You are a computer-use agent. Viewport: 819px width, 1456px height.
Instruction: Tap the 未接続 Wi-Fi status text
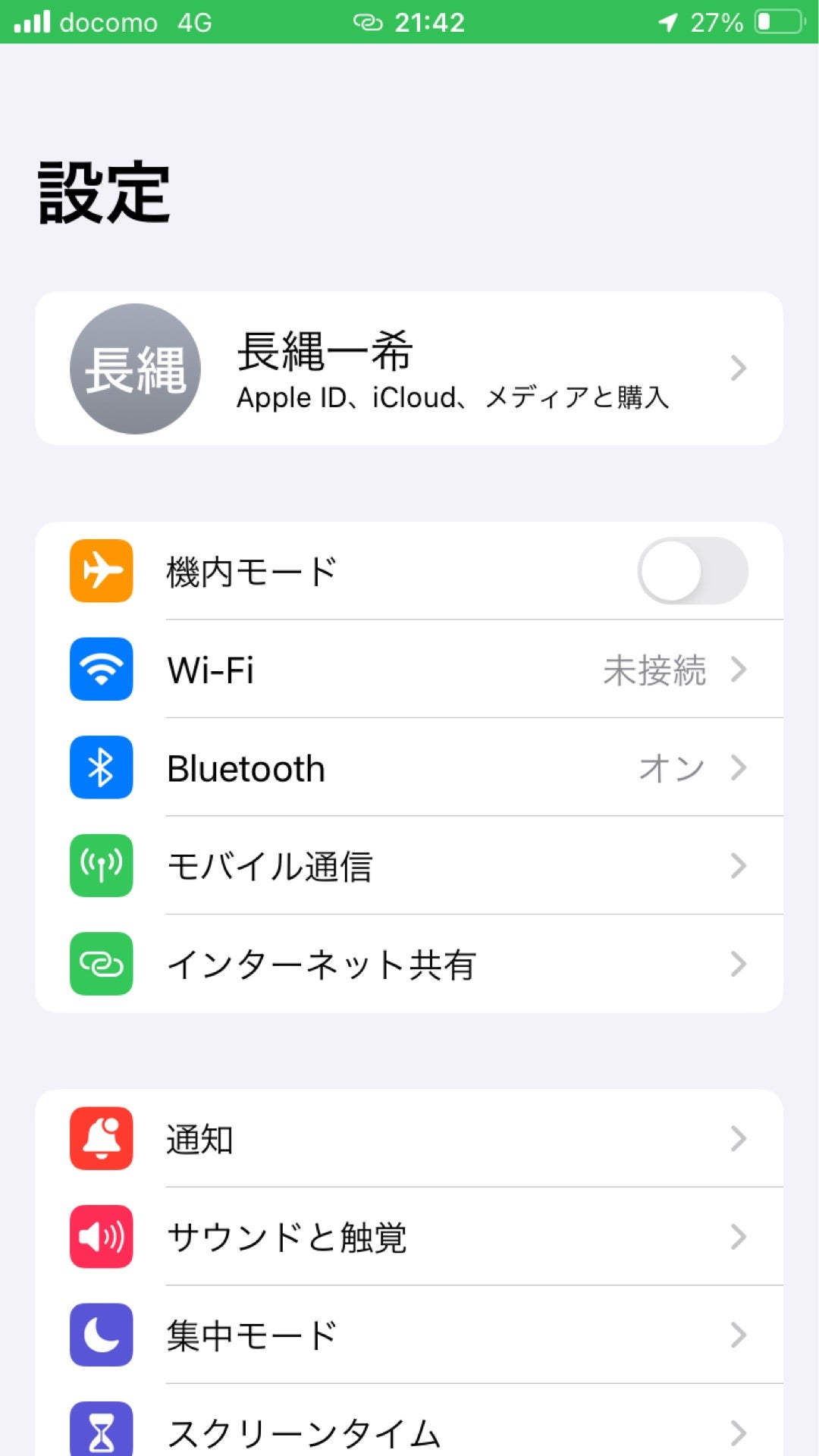point(656,670)
